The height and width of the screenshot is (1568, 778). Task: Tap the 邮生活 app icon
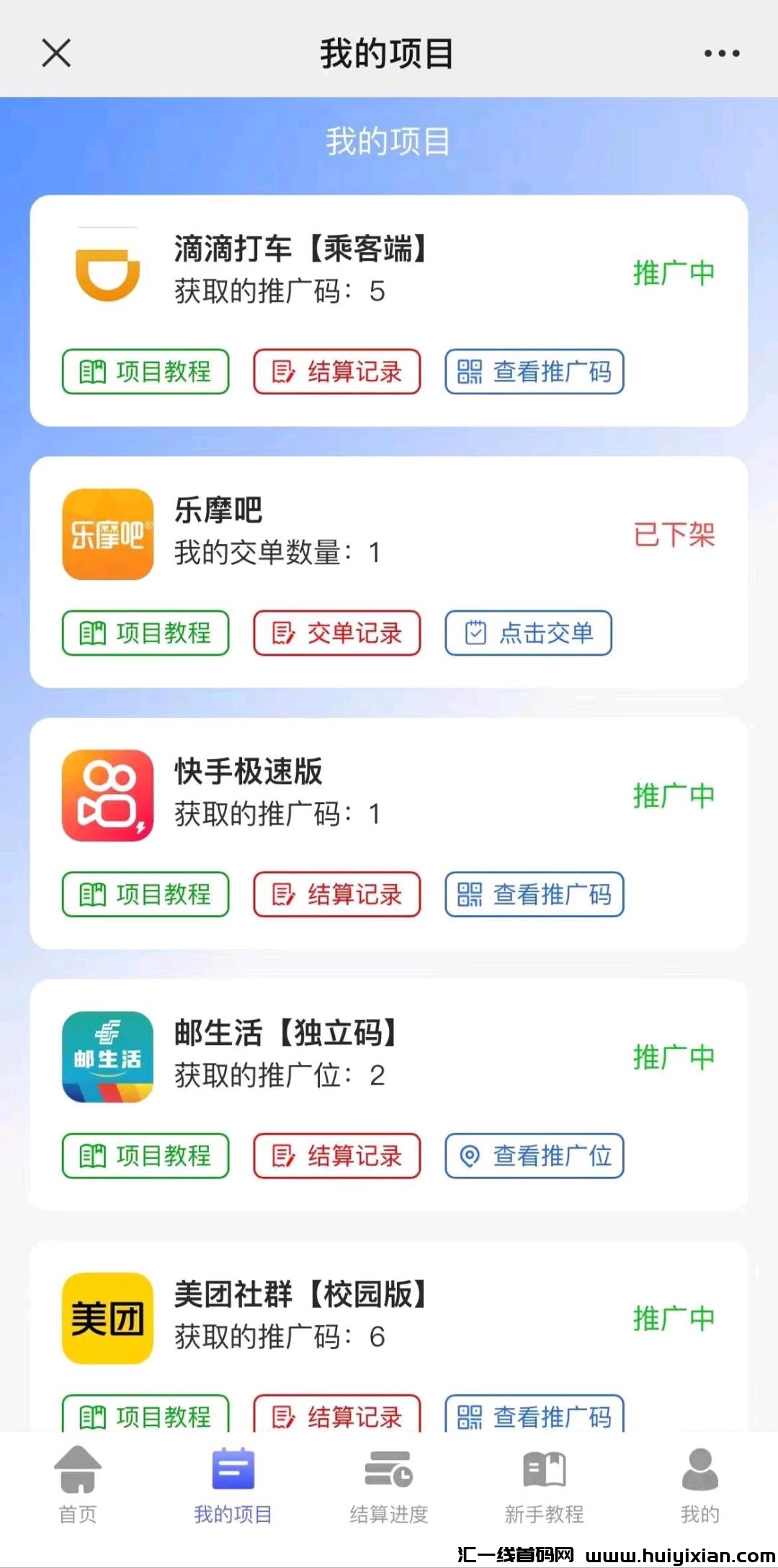[x=107, y=1056]
